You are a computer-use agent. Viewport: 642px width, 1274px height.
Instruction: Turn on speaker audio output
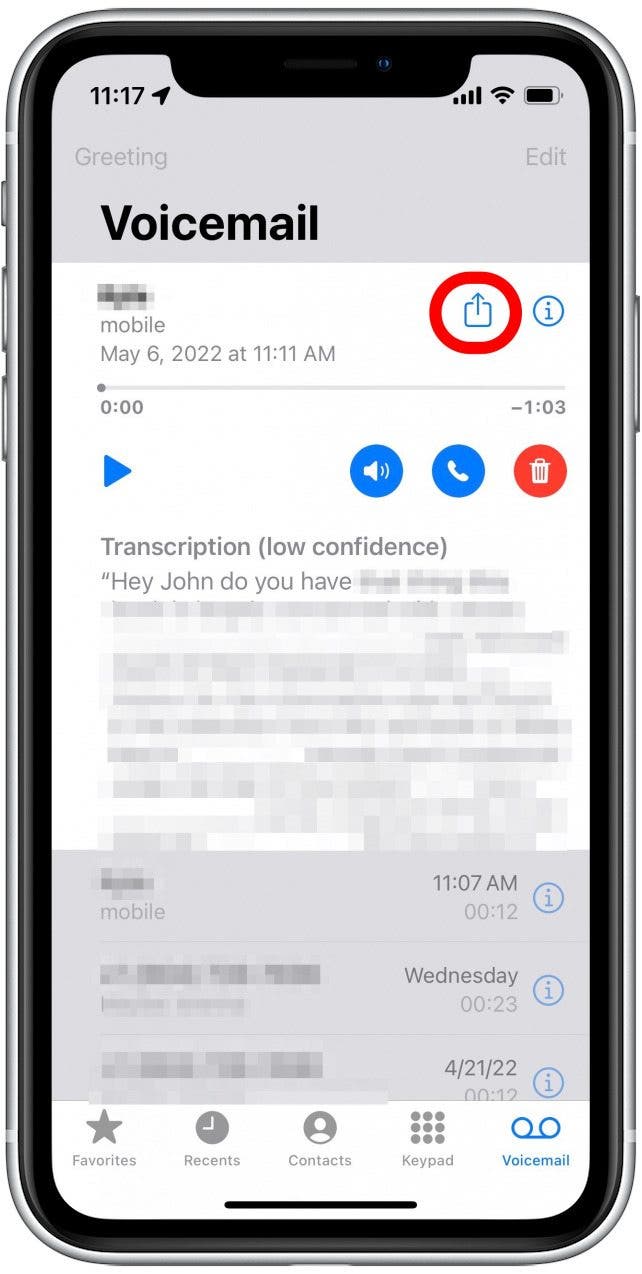tap(376, 471)
